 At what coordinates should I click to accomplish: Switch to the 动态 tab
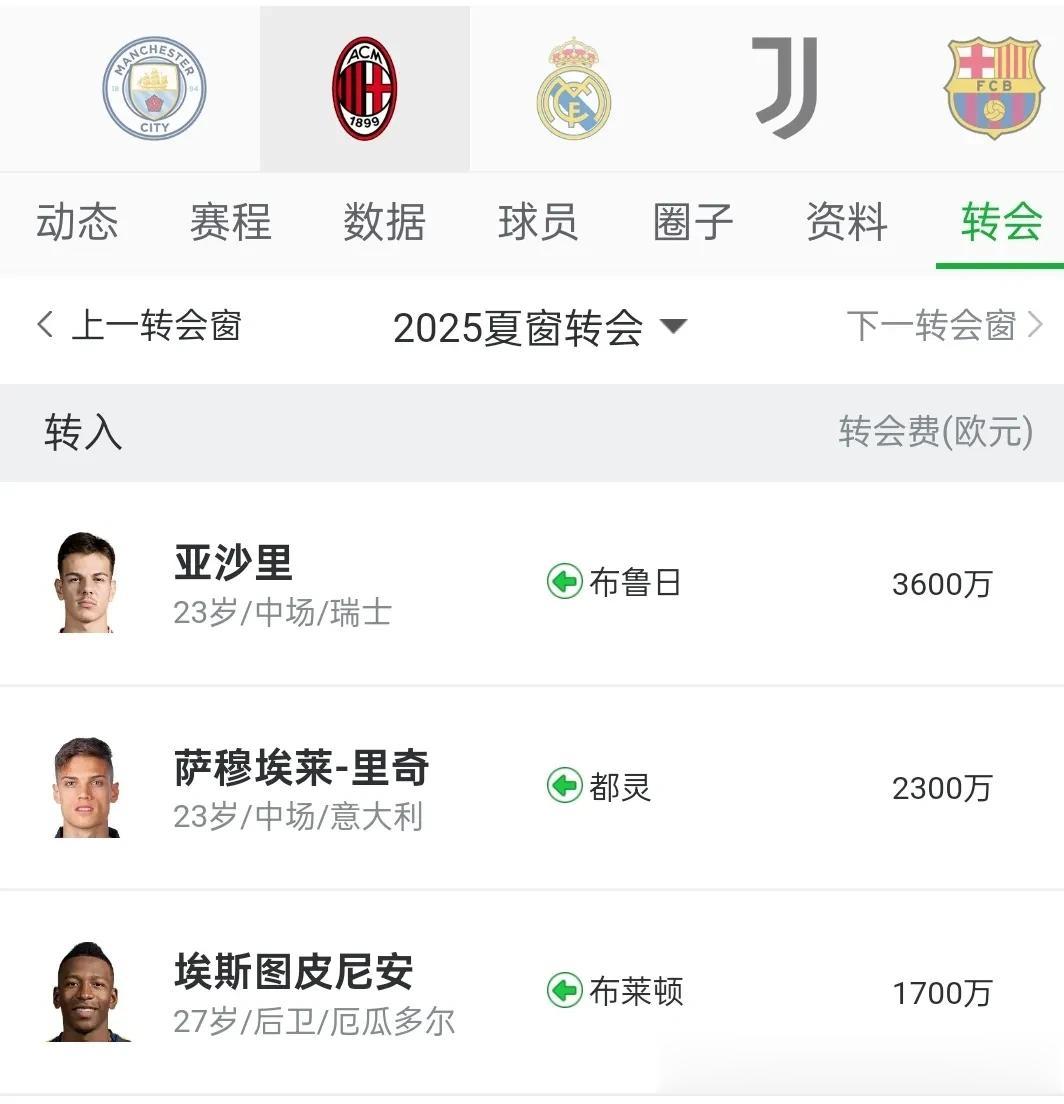[77, 222]
